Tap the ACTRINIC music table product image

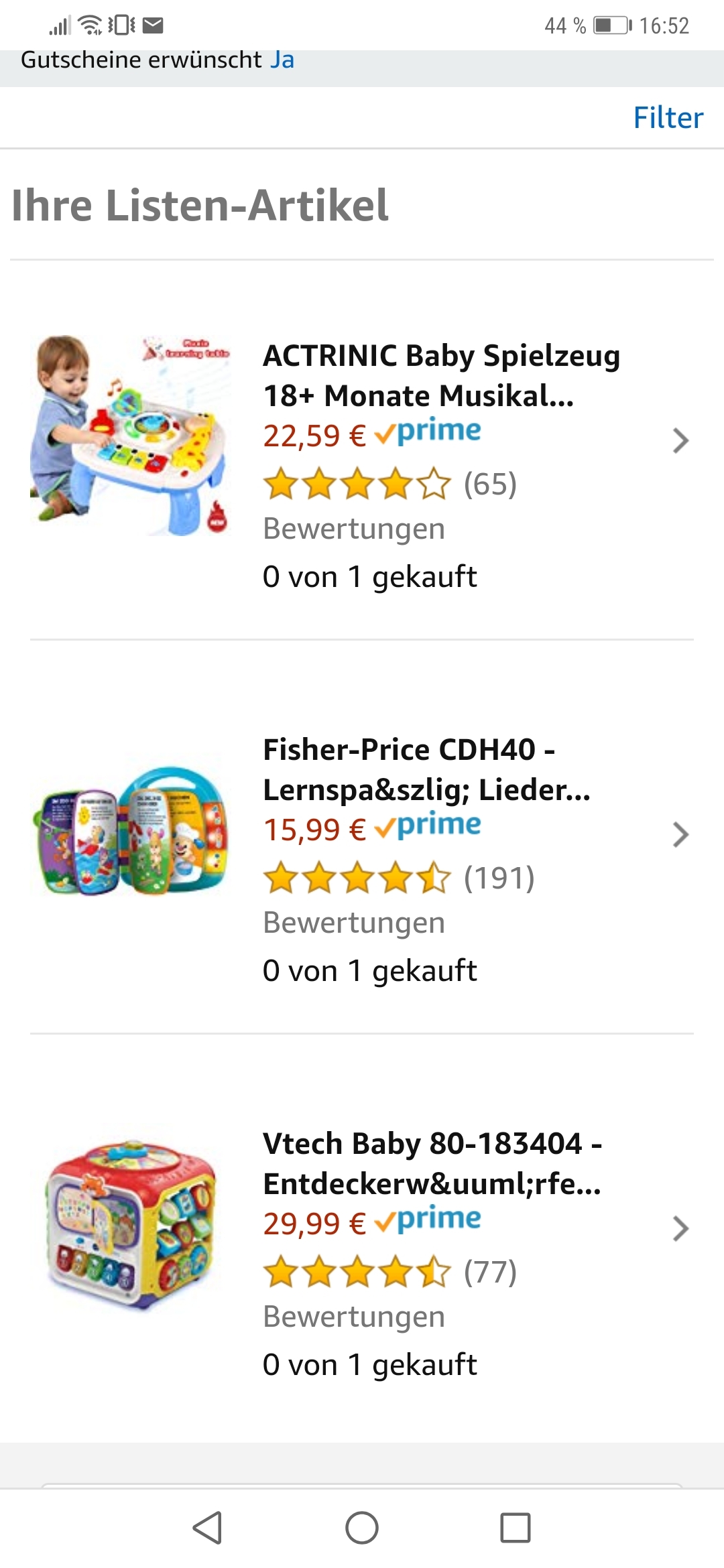point(131,436)
